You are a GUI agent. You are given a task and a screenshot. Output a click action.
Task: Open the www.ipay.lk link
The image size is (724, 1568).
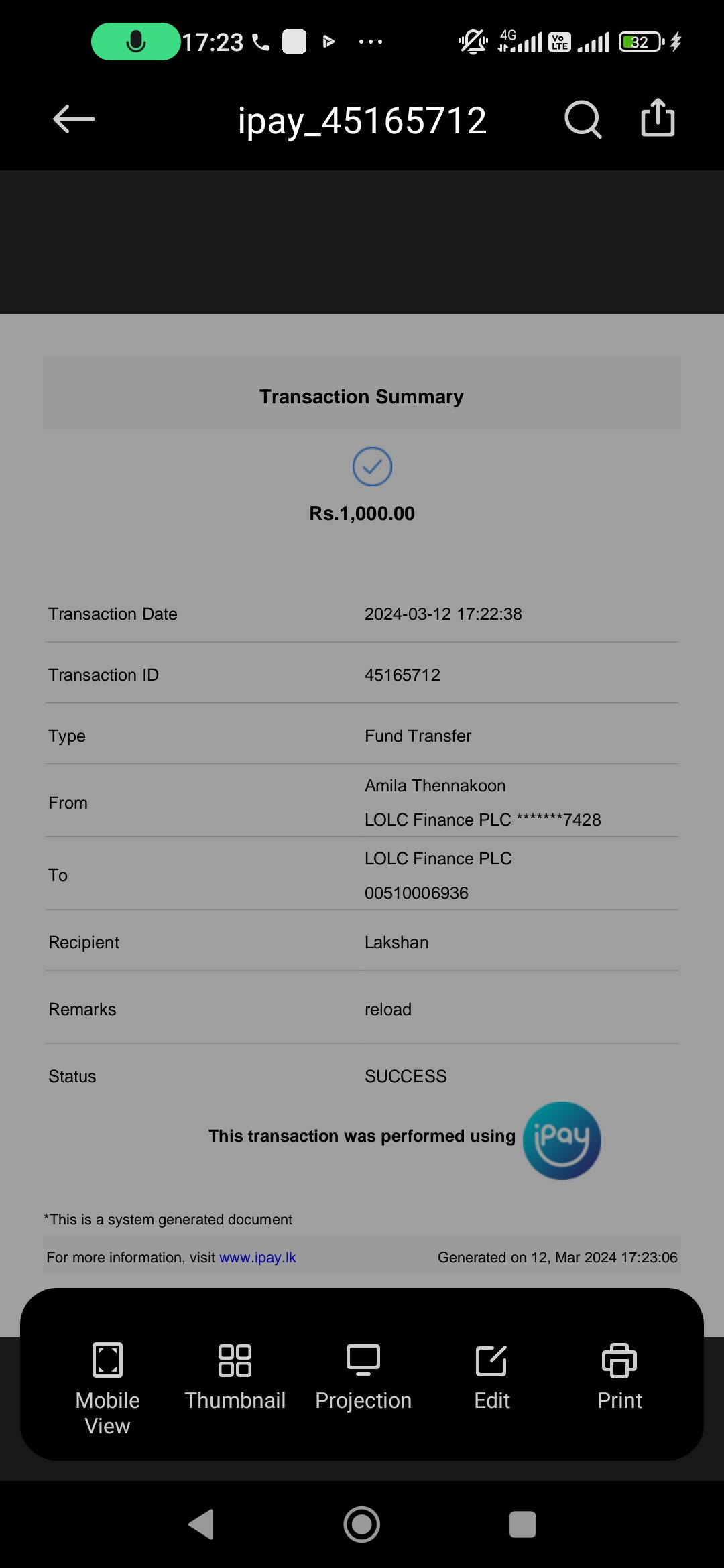pos(257,1258)
